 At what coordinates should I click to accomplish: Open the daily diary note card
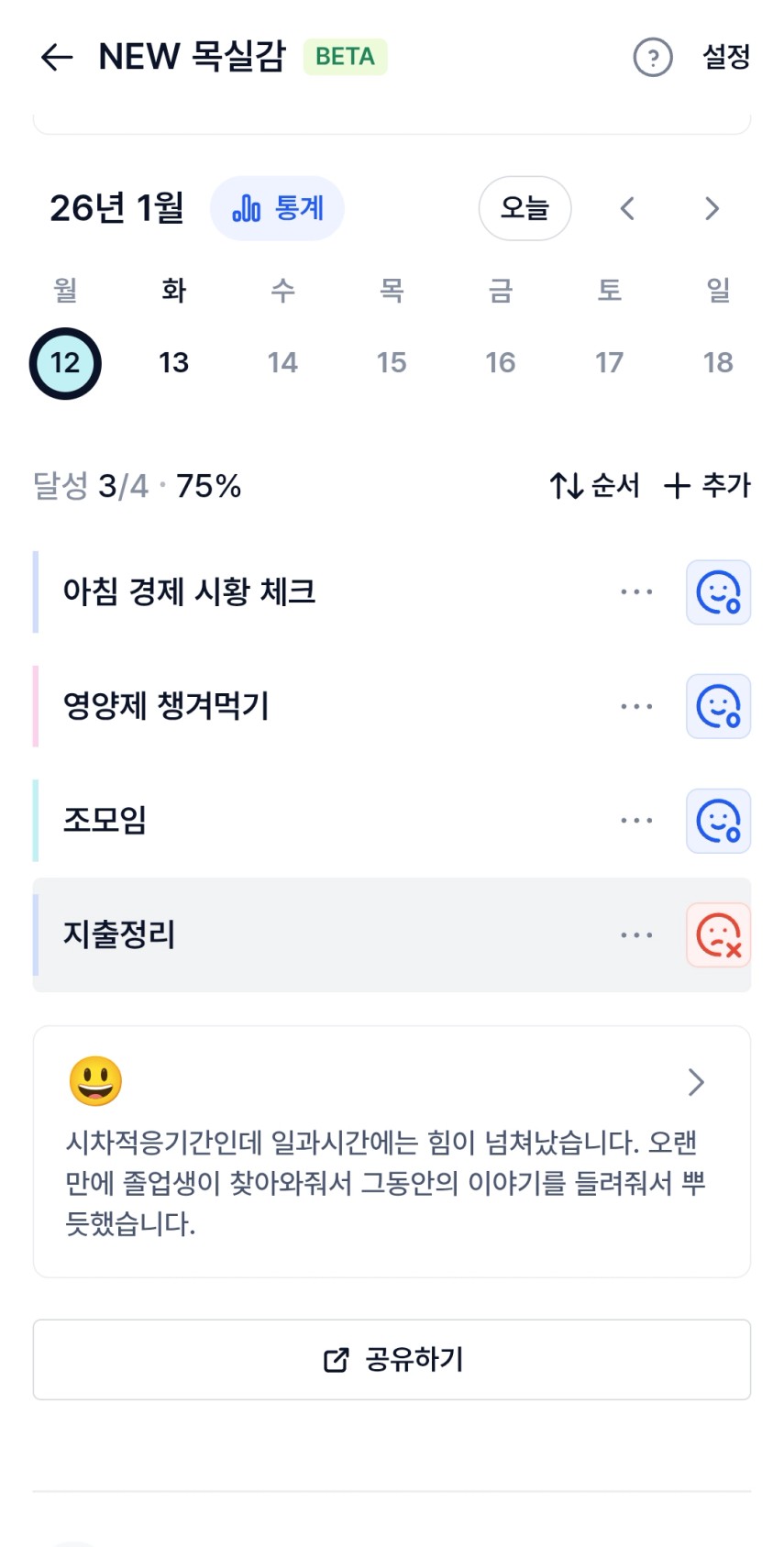392,1151
